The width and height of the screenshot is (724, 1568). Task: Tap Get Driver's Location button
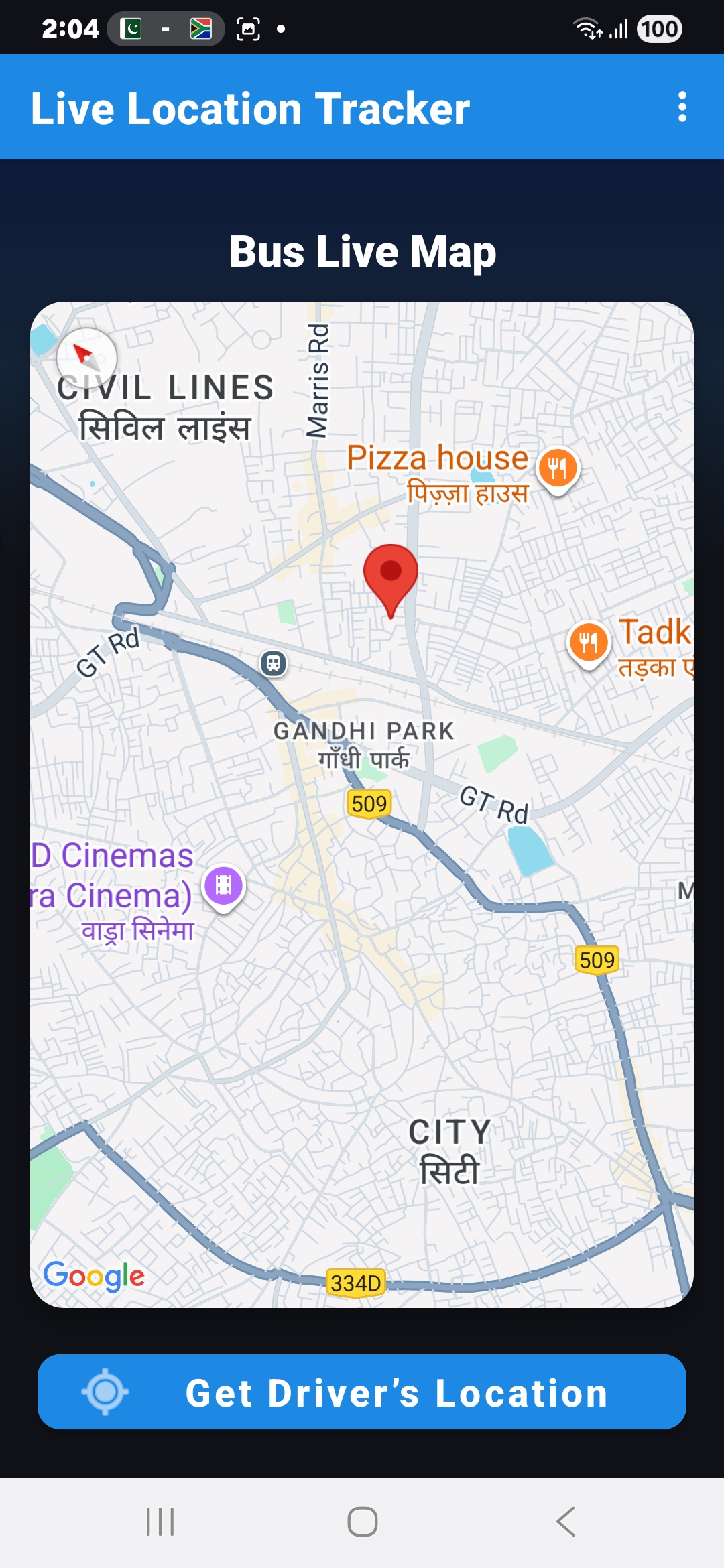[x=362, y=1392]
